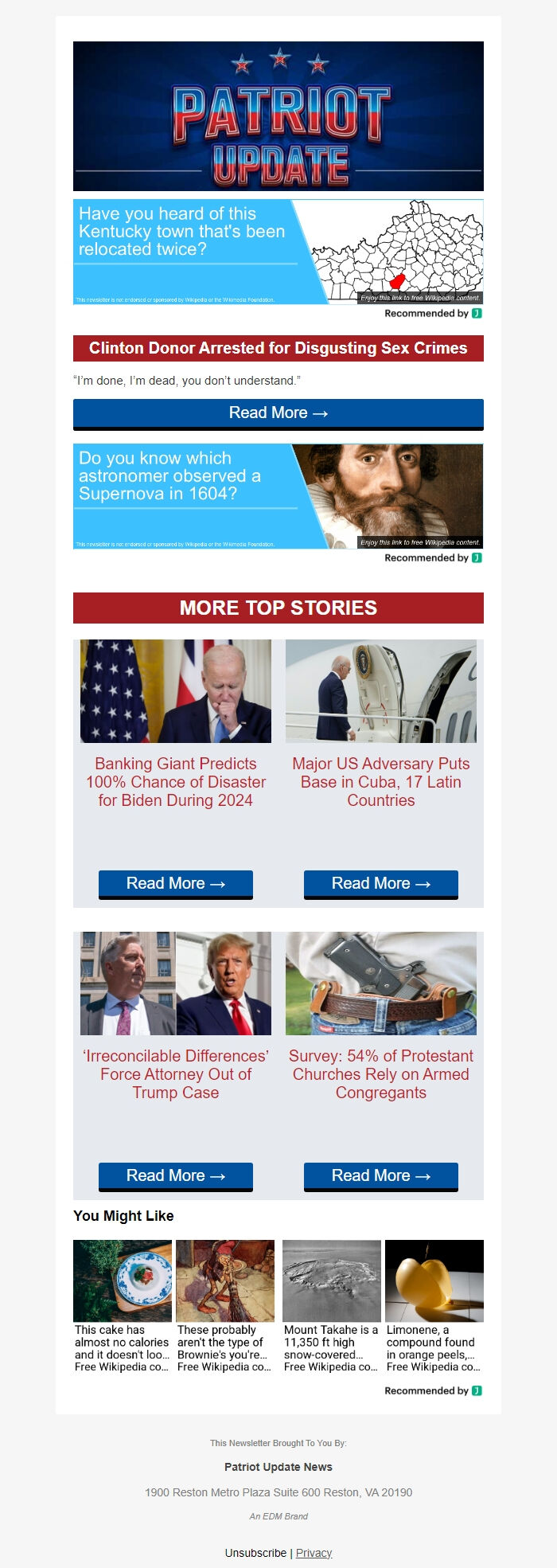
Task: Open Major US Adversary Cuba base headline
Action: pos(380,782)
